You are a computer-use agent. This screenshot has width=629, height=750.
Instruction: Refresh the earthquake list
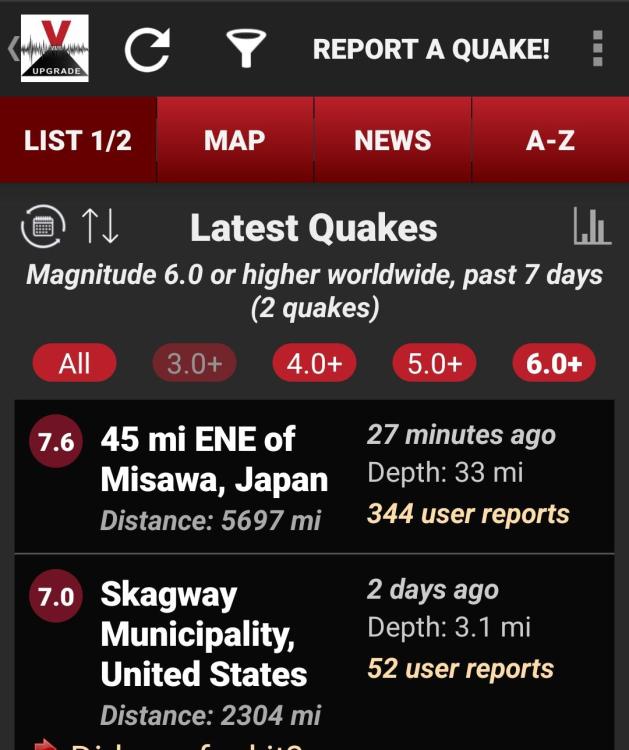pyautogui.click(x=147, y=49)
